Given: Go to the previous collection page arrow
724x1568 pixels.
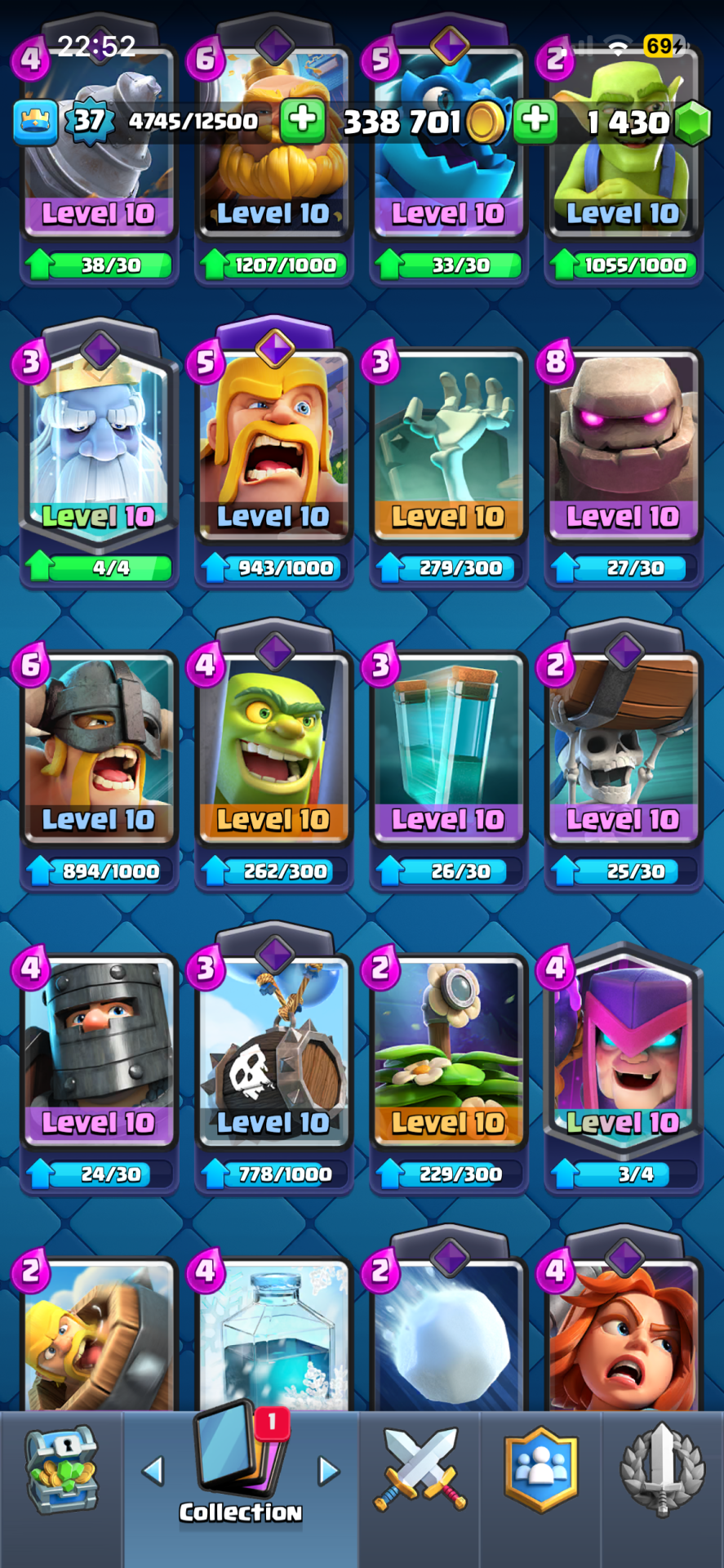Looking at the screenshot, I should (153, 1471).
